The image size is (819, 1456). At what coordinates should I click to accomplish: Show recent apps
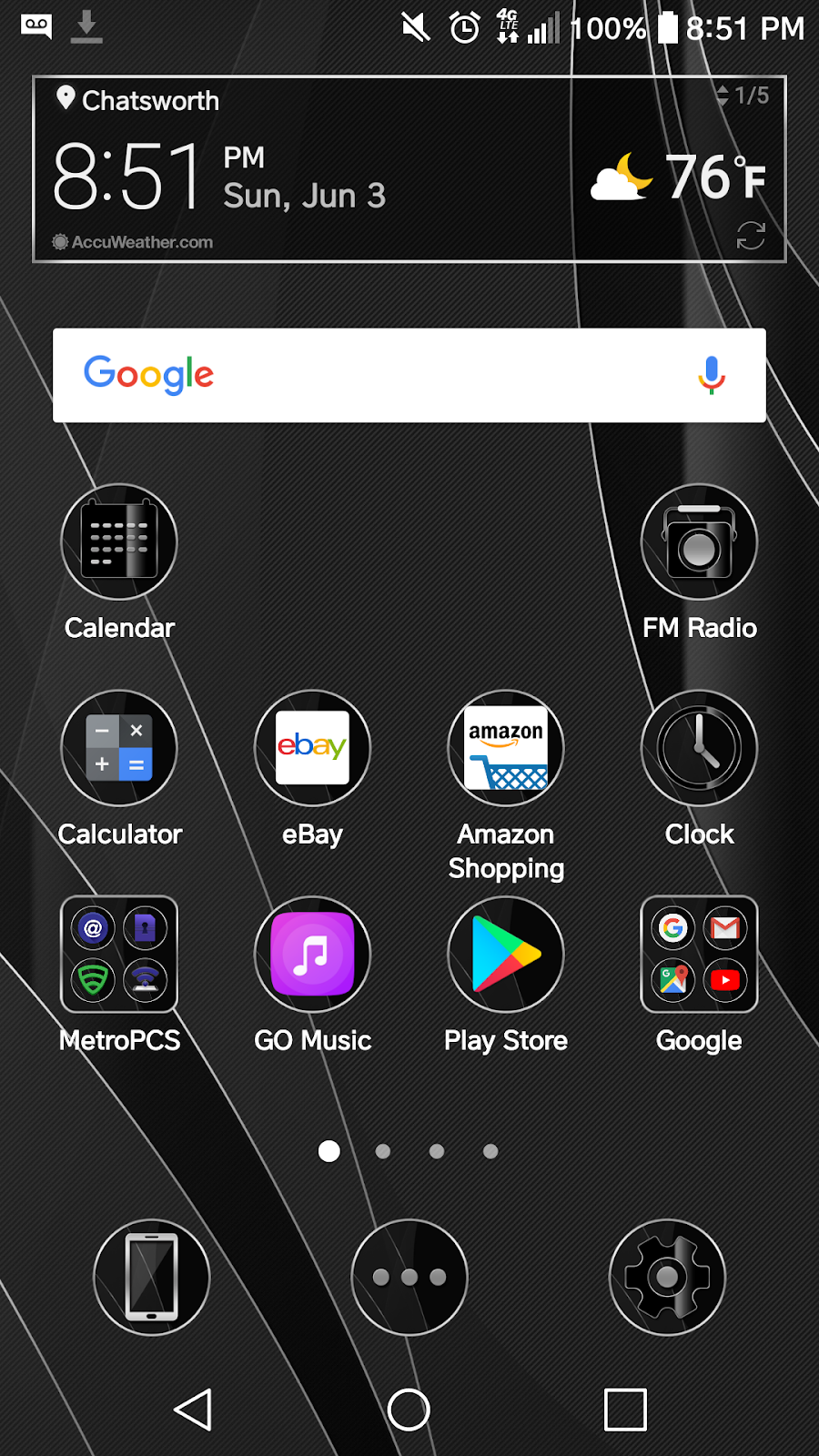click(x=625, y=1410)
